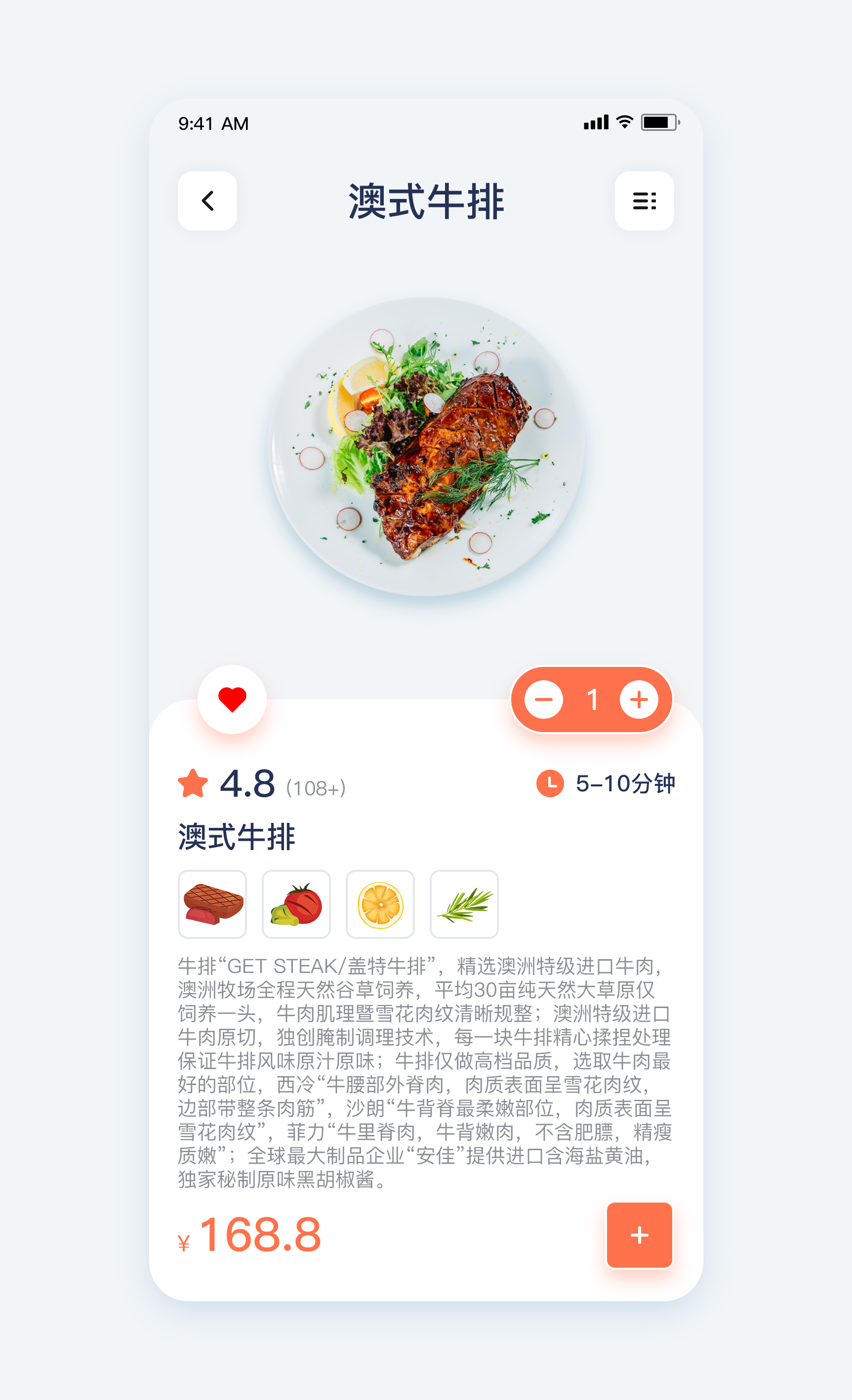852x1400 pixels.
Task: Favorite this steak with the heart
Action: tap(232, 699)
